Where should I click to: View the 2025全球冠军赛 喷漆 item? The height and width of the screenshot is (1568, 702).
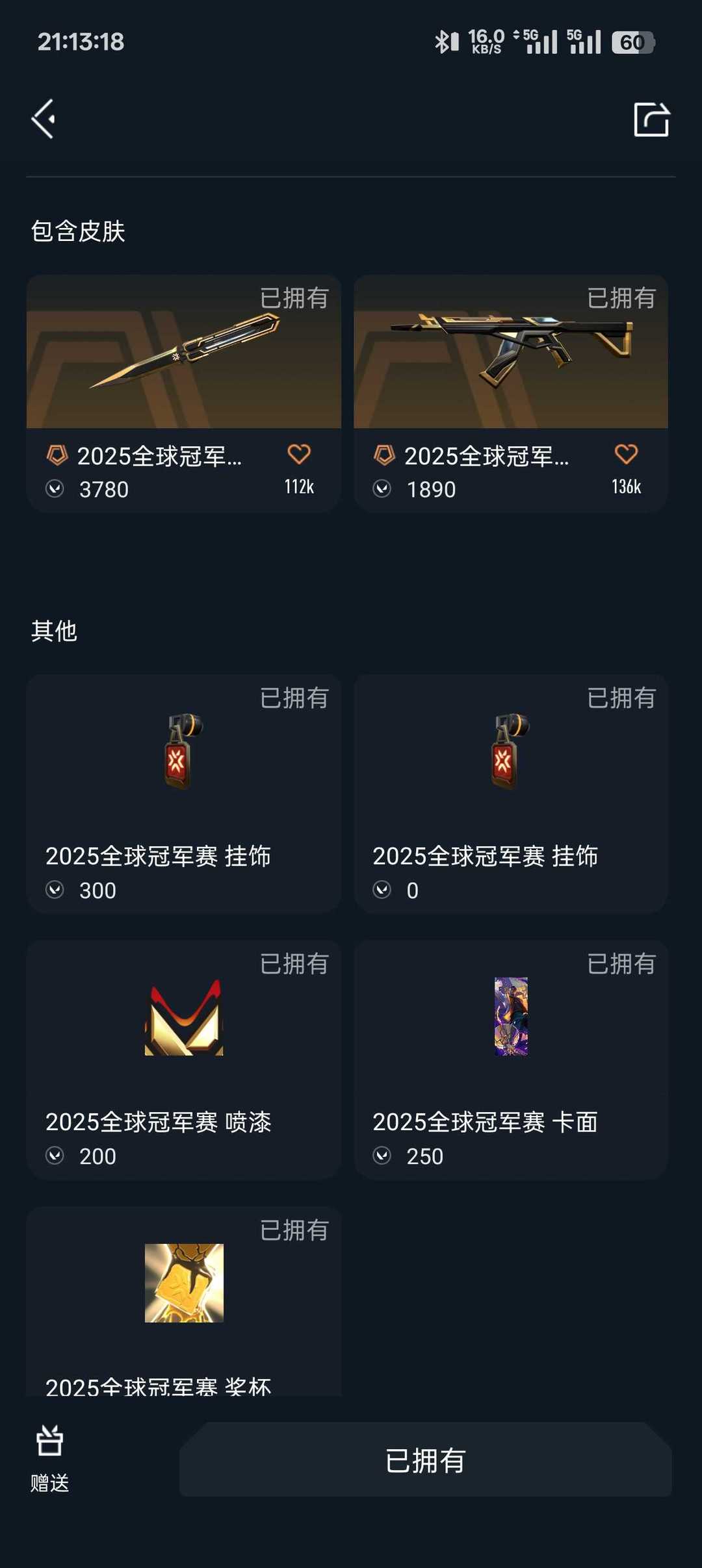(183, 1059)
